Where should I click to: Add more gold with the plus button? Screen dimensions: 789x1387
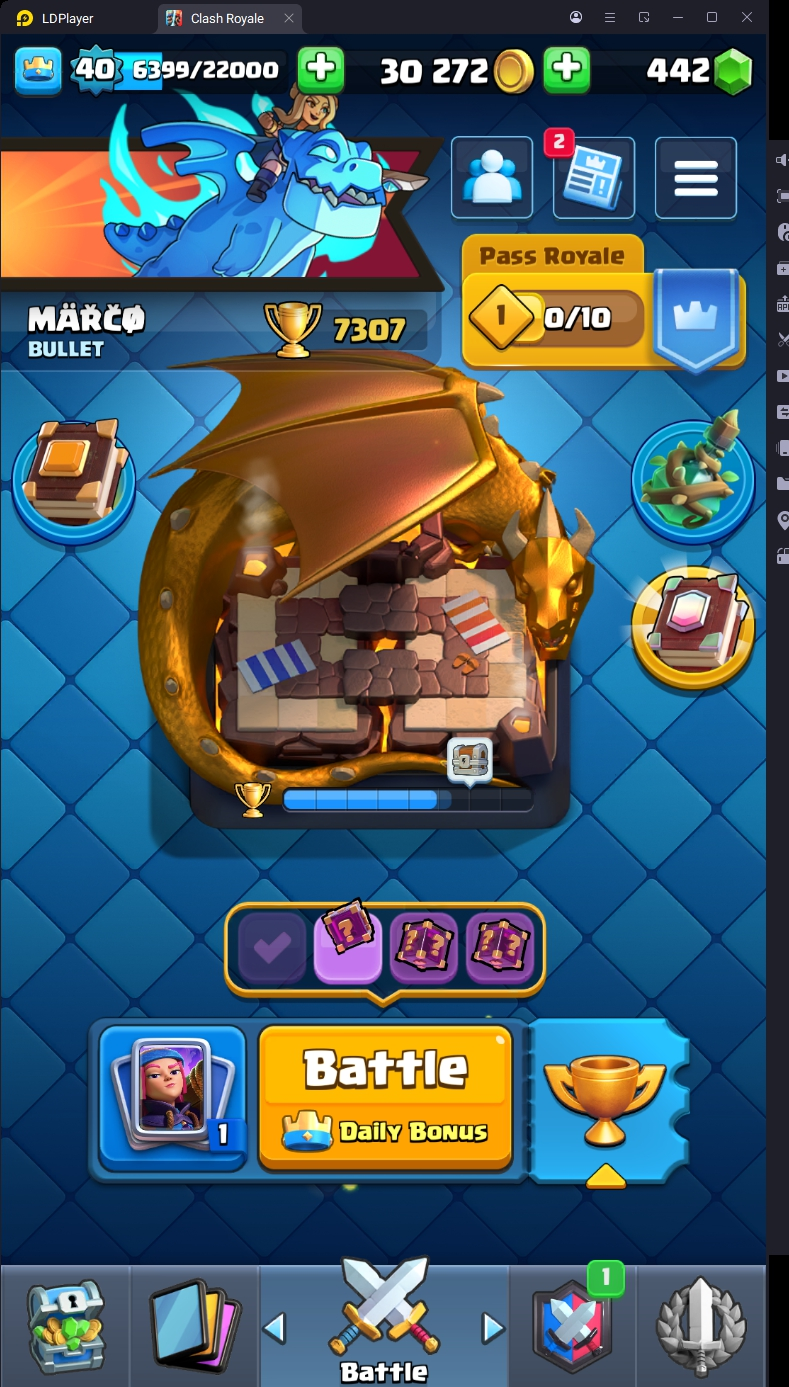tap(566, 69)
